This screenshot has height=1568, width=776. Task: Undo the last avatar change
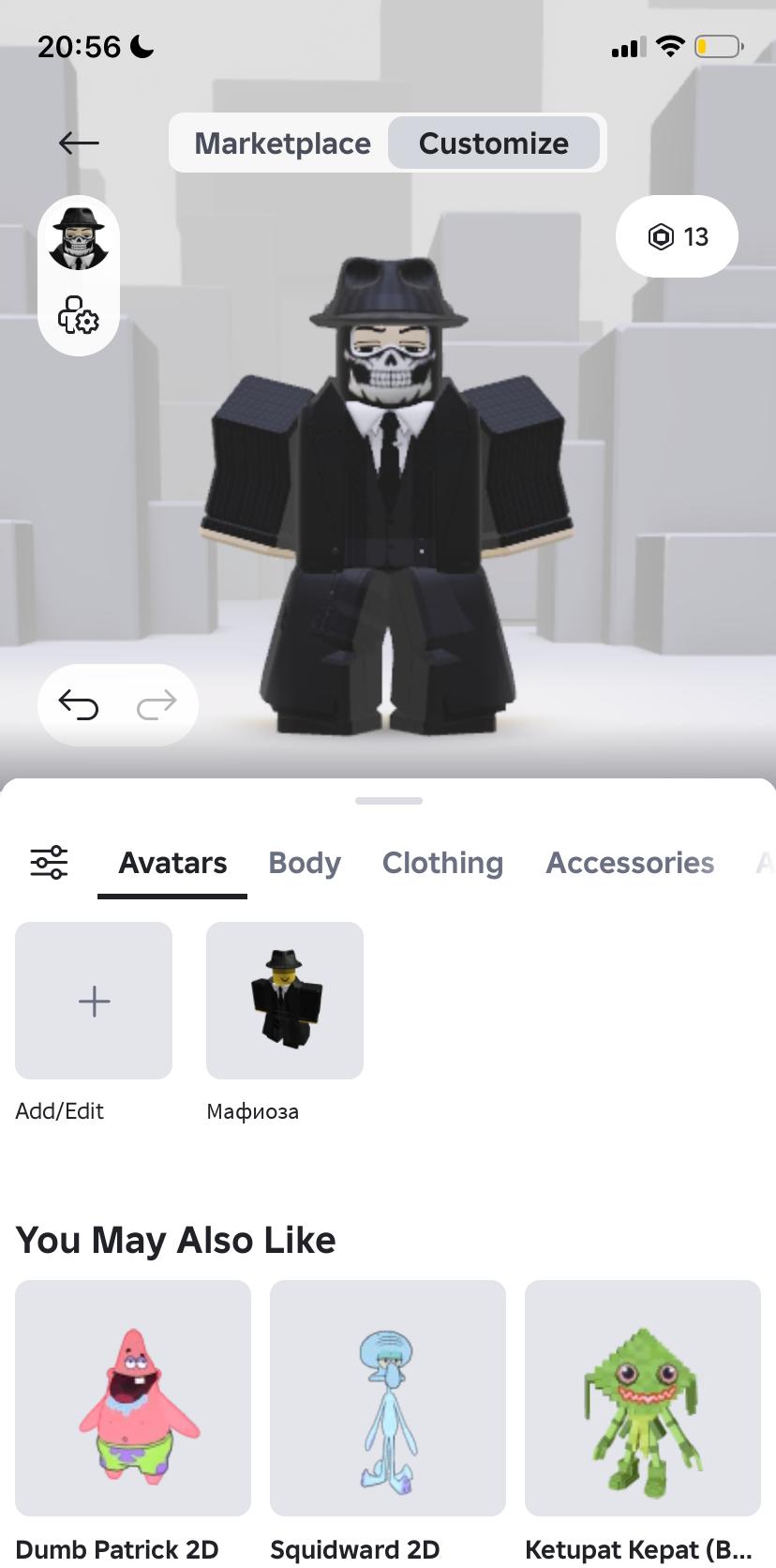[79, 704]
